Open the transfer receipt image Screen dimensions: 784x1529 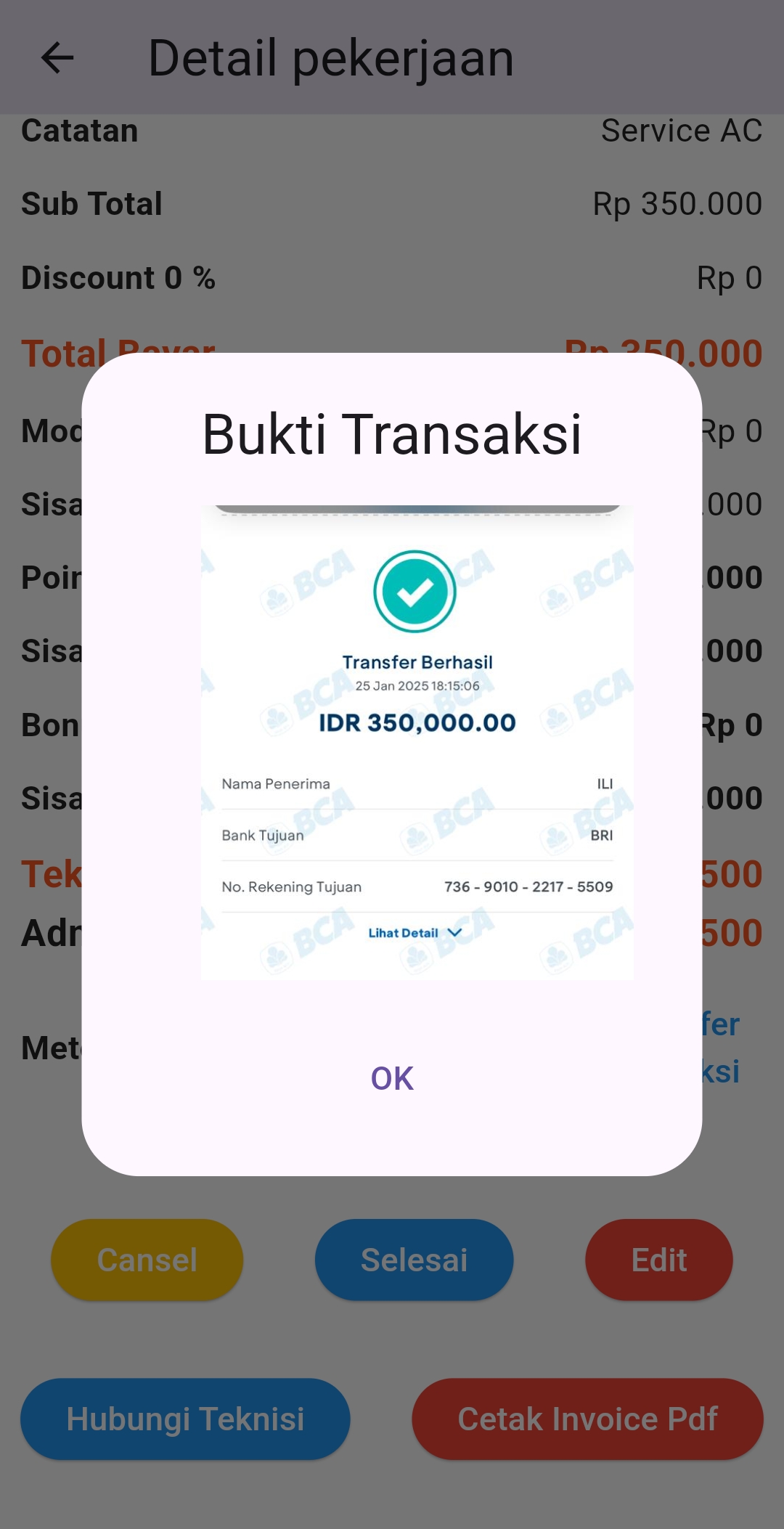pos(417,742)
